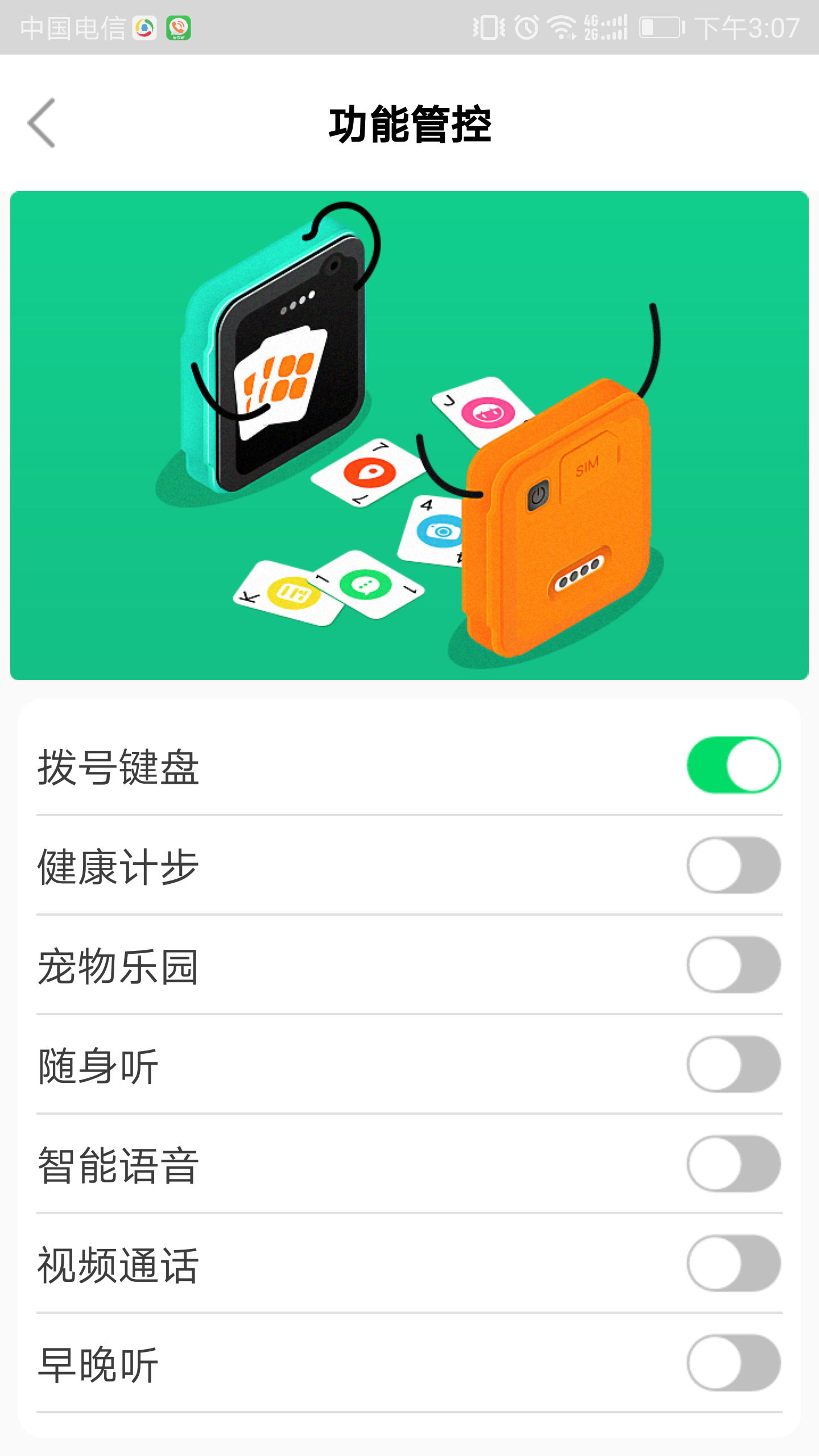Toggle the 随身听 switch on
Screen dimensions: 819x1456
tap(734, 1064)
